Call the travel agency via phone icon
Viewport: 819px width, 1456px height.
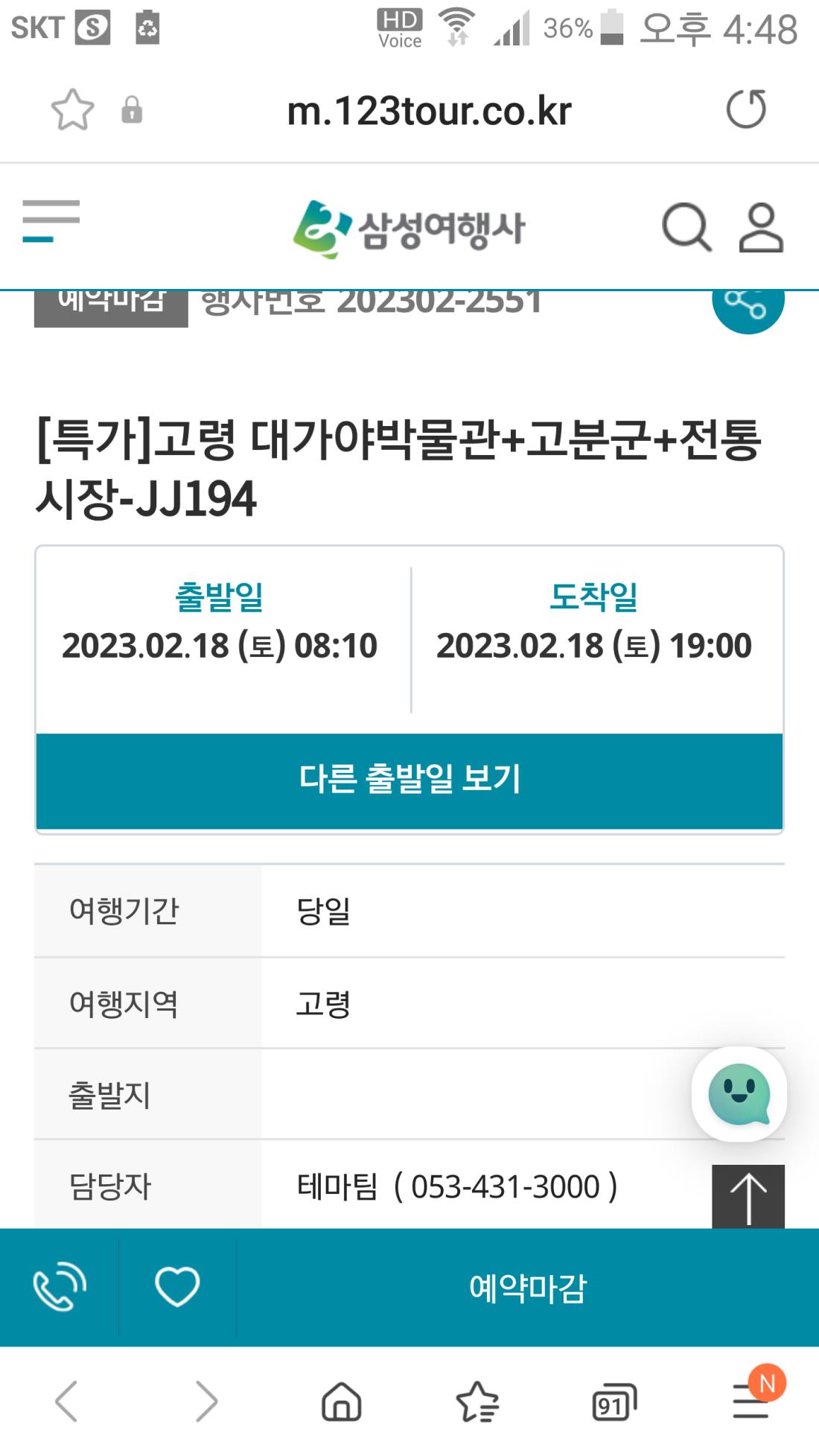point(60,1286)
